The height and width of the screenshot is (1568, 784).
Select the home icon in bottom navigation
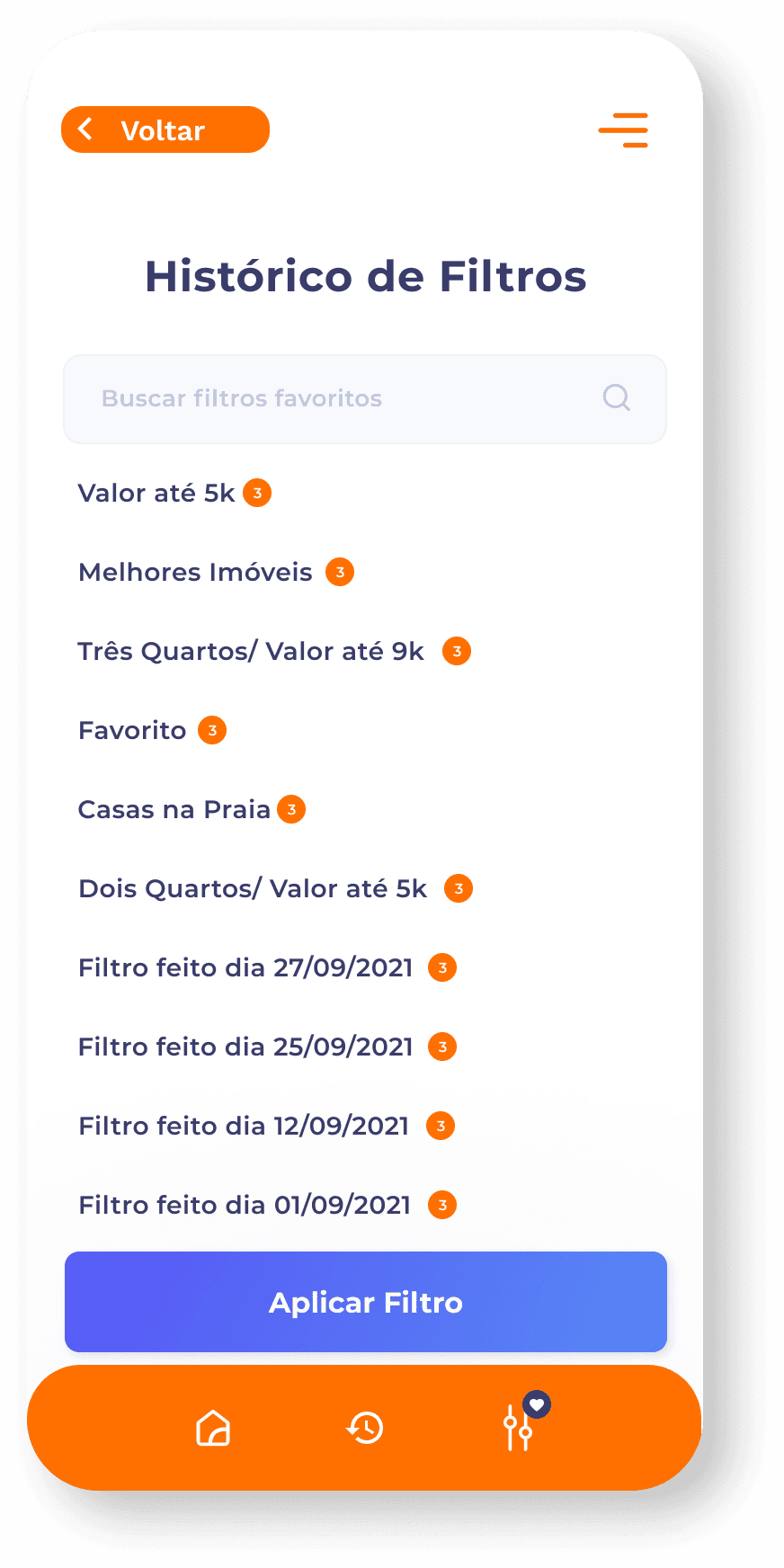[212, 1428]
